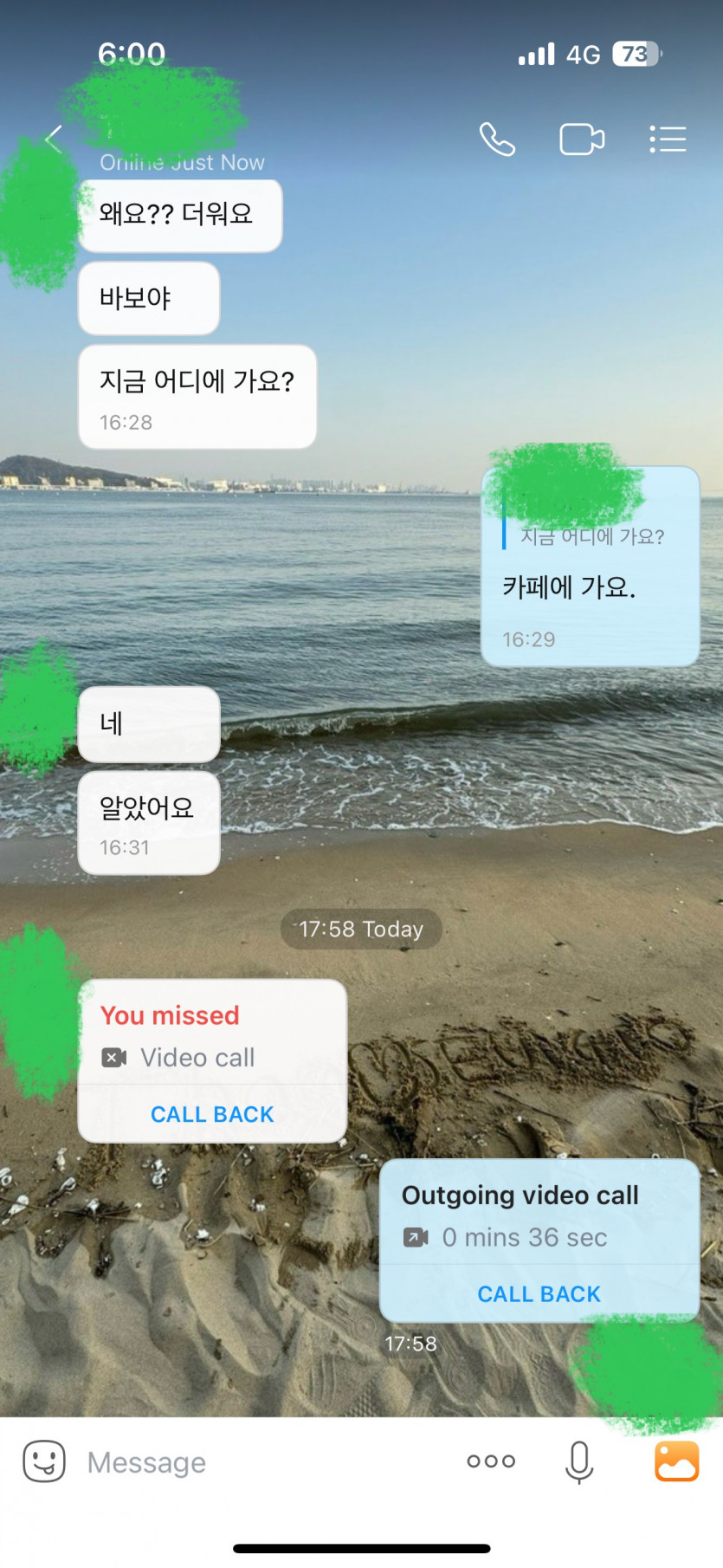Viewport: 723px width, 1568px height.
Task: Go back to the chat list
Action: point(54,139)
